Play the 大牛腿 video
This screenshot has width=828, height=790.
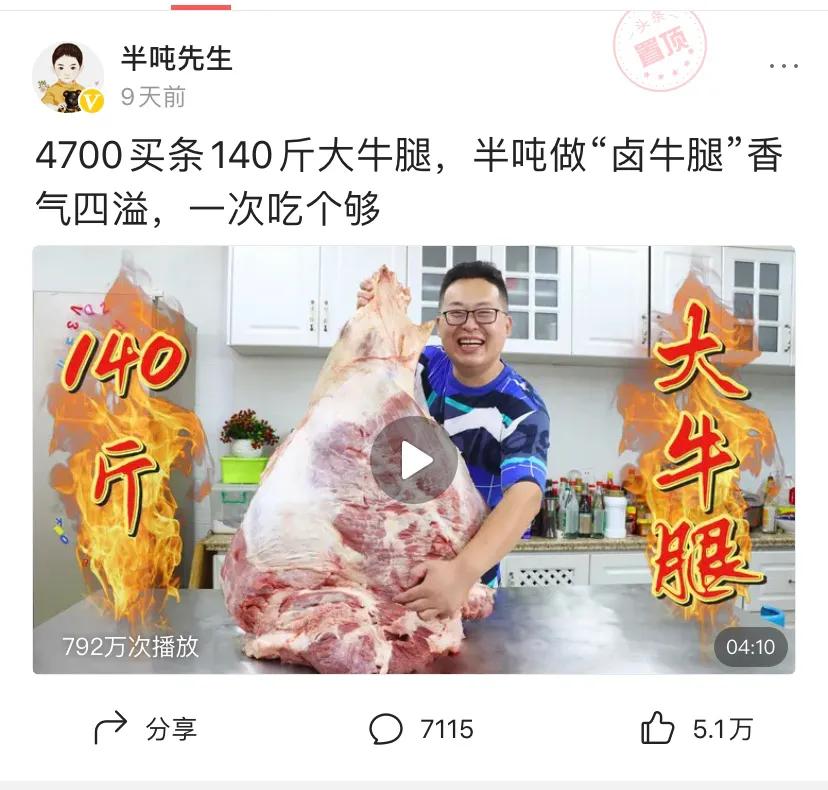pos(414,460)
